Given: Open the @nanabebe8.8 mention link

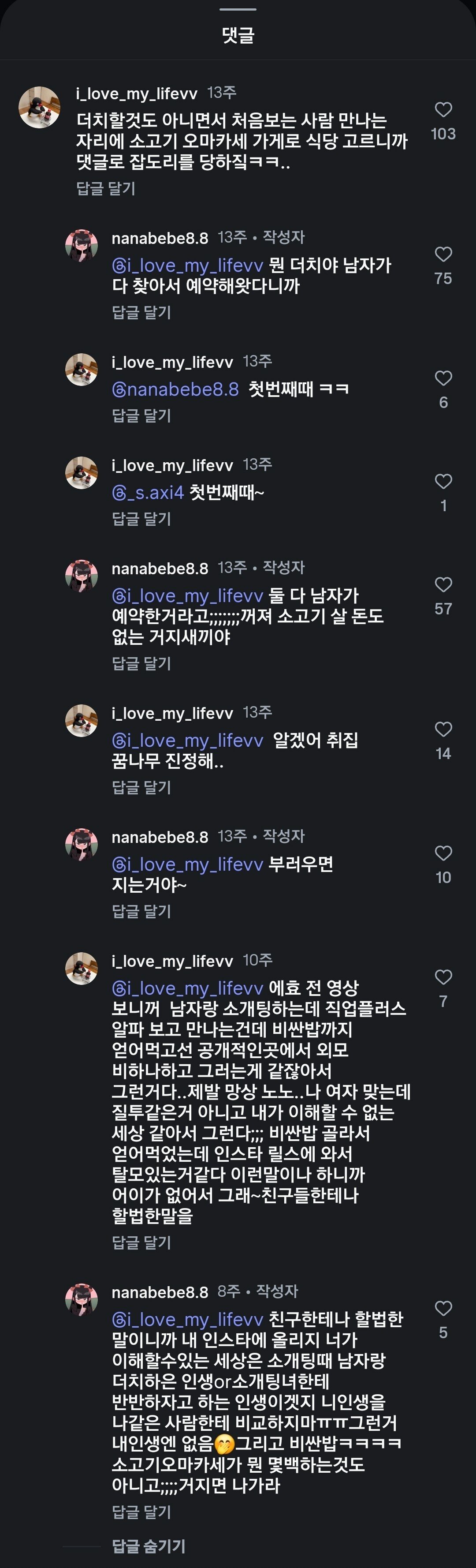Looking at the screenshot, I should pos(175,389).
